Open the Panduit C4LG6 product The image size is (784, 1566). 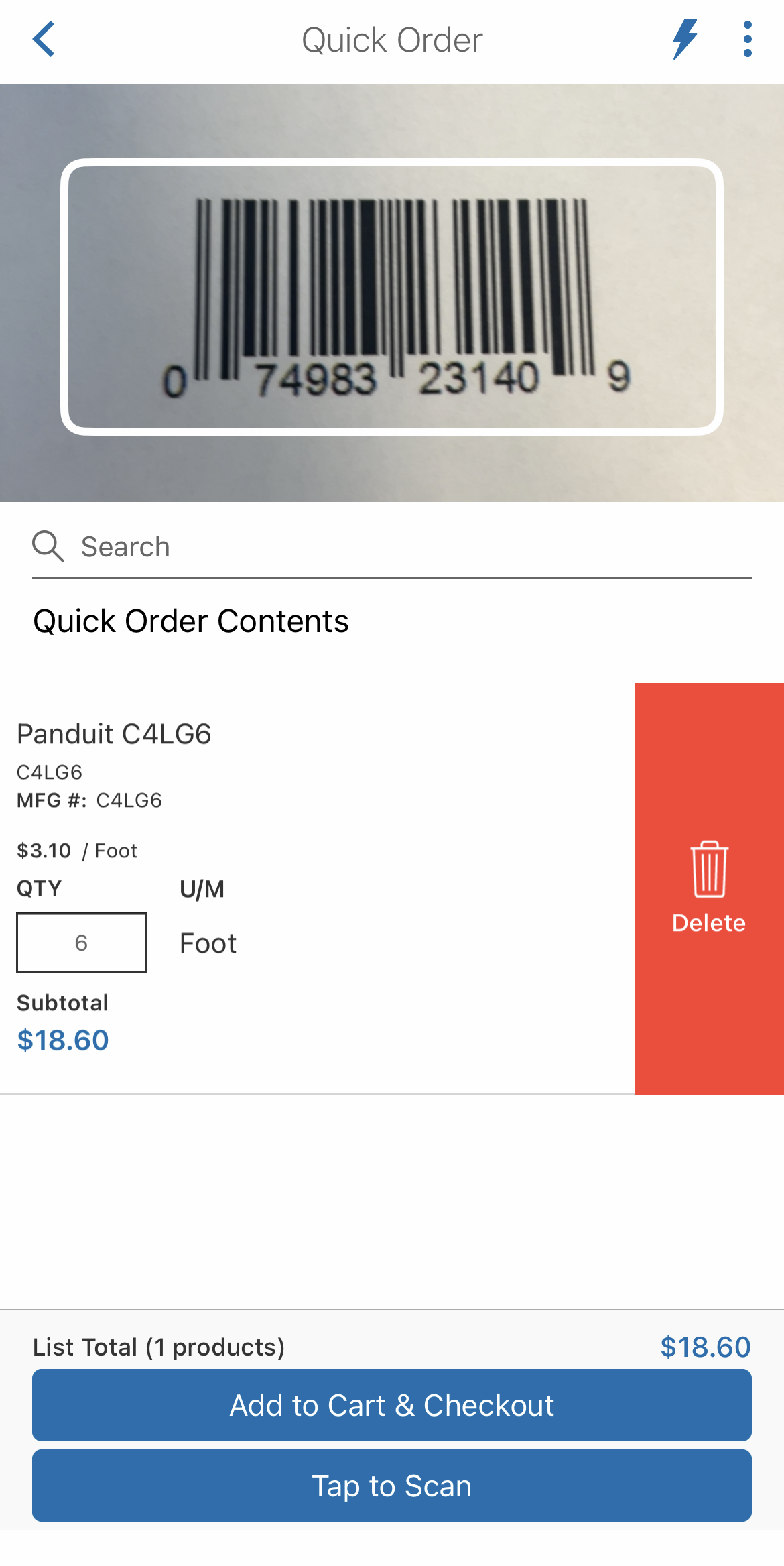[114, 734]
